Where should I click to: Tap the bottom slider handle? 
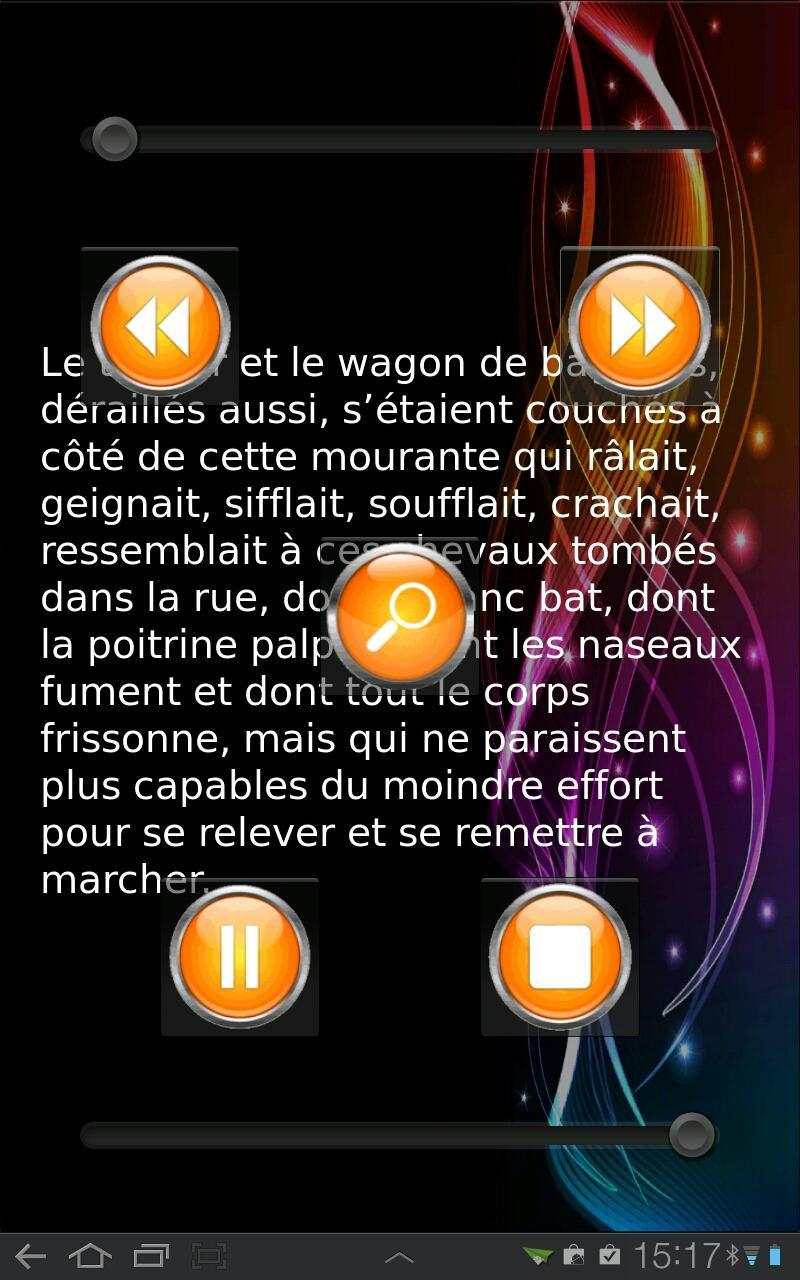[690, 1135]
